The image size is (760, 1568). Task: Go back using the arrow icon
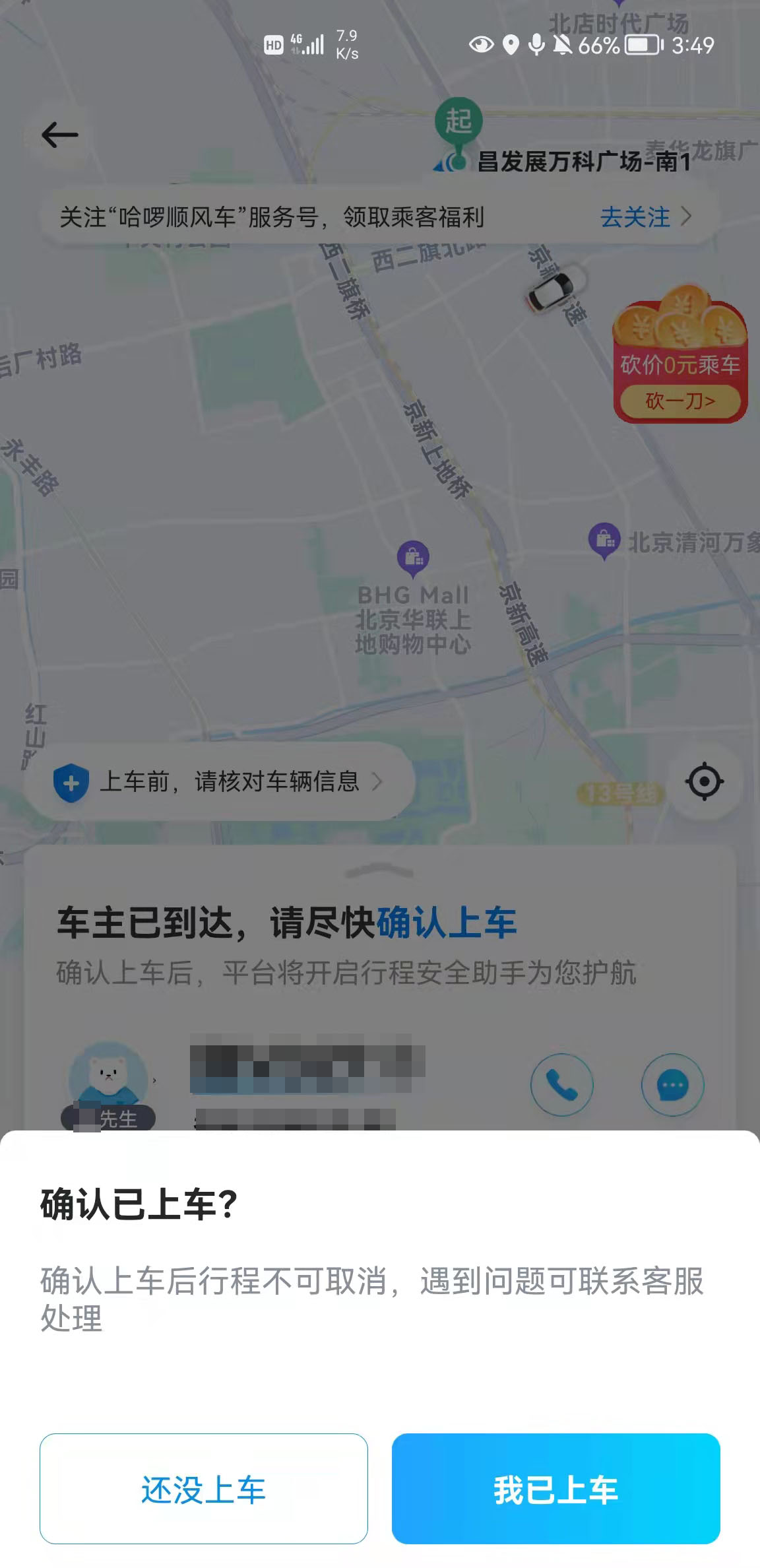59,135
